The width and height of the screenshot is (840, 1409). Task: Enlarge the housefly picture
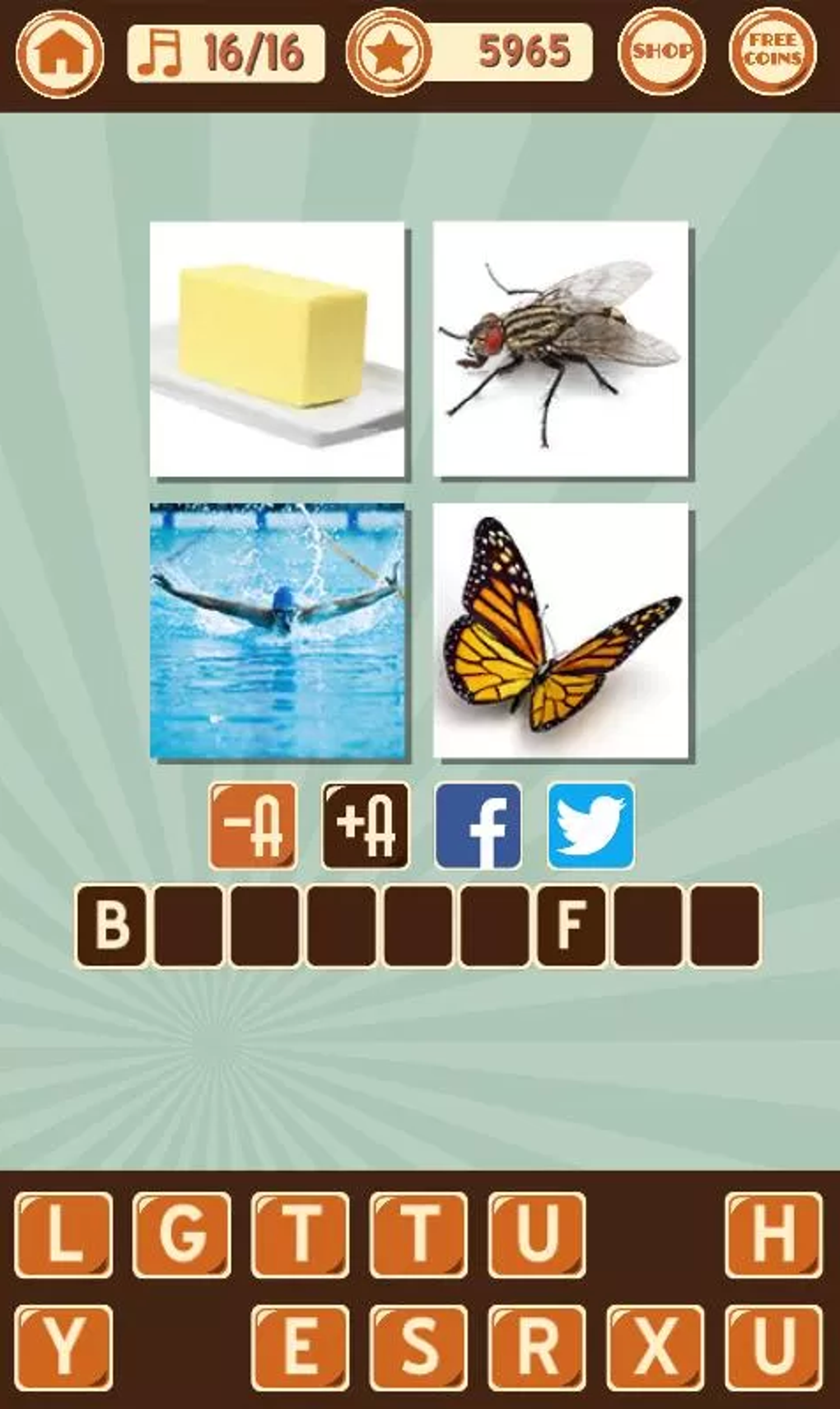click(x=561, y=349)
